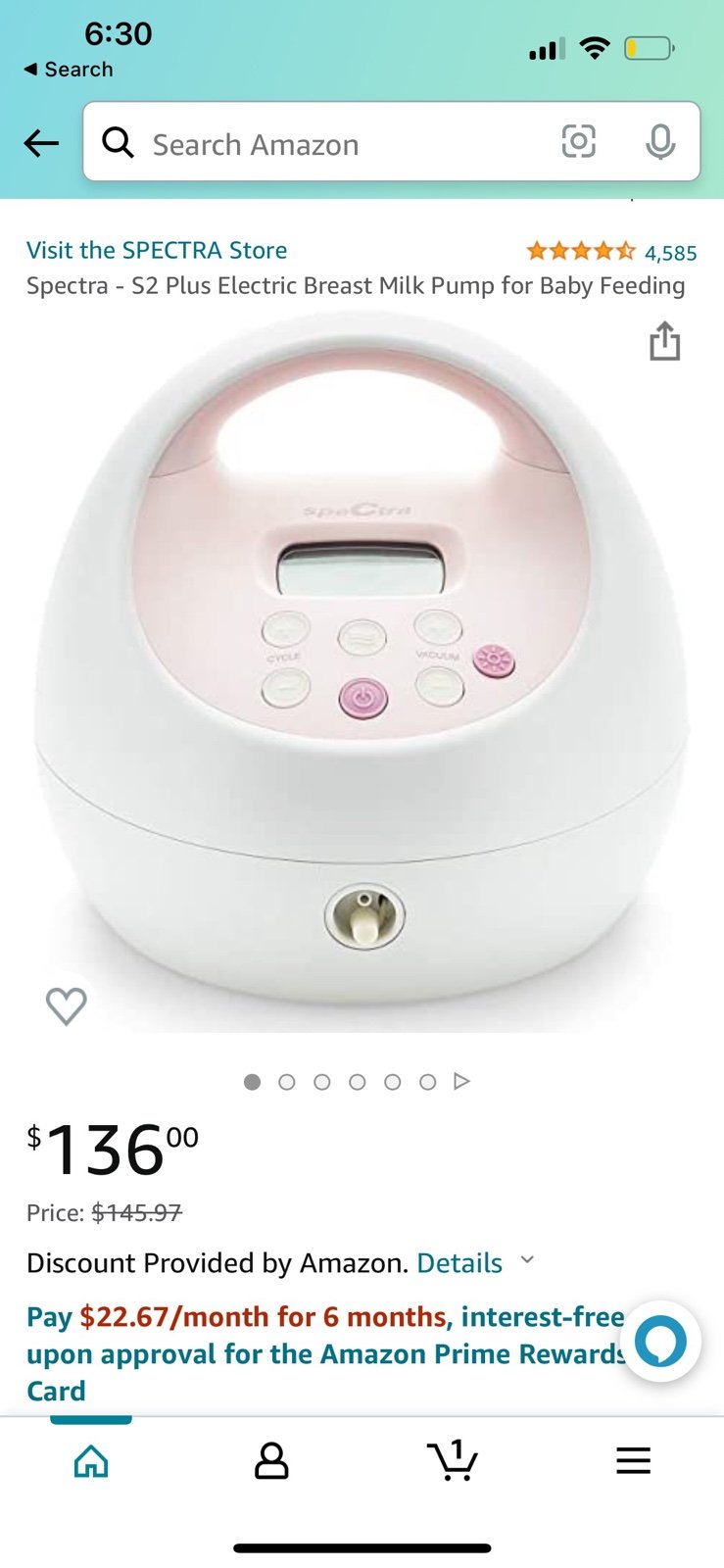The height and width of the screenshot is (1568, 724).
Task: Go back using the arrow icon
Action: pyautogui.click(x=41, y=143)
